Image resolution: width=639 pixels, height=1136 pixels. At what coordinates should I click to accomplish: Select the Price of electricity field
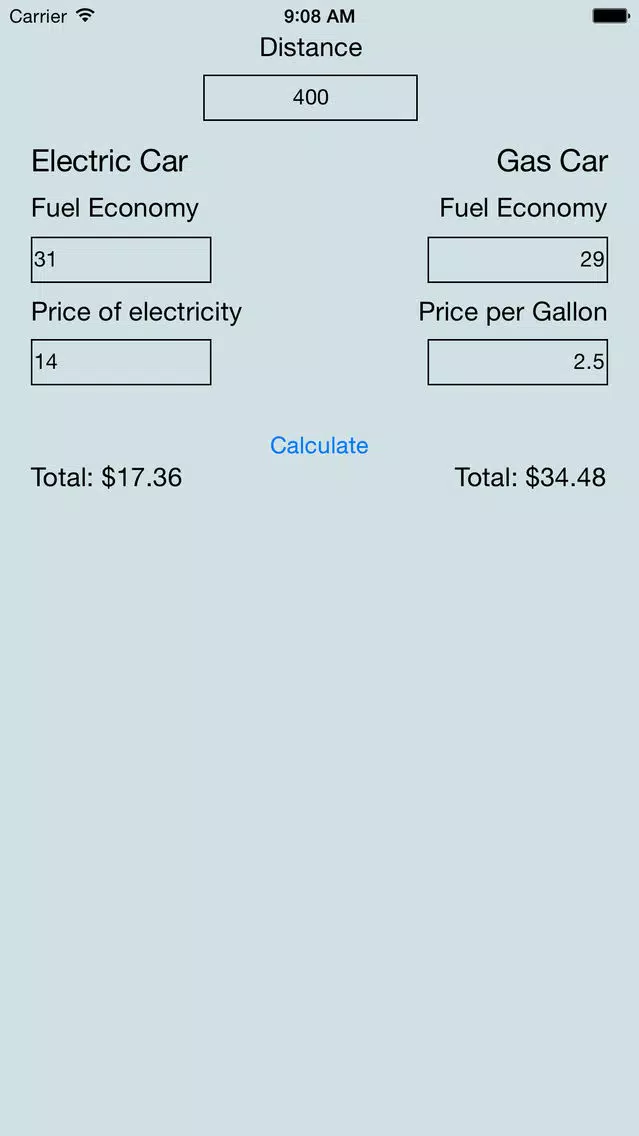pyautogui.click(x=121, y=362)
